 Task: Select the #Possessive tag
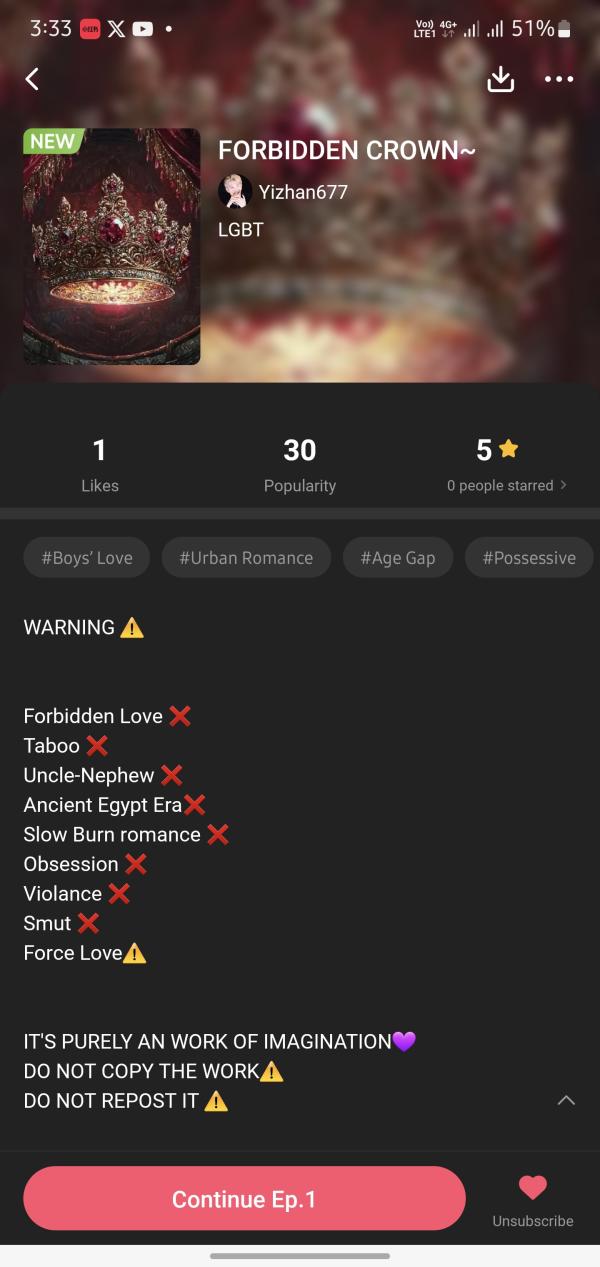(529, 558)
